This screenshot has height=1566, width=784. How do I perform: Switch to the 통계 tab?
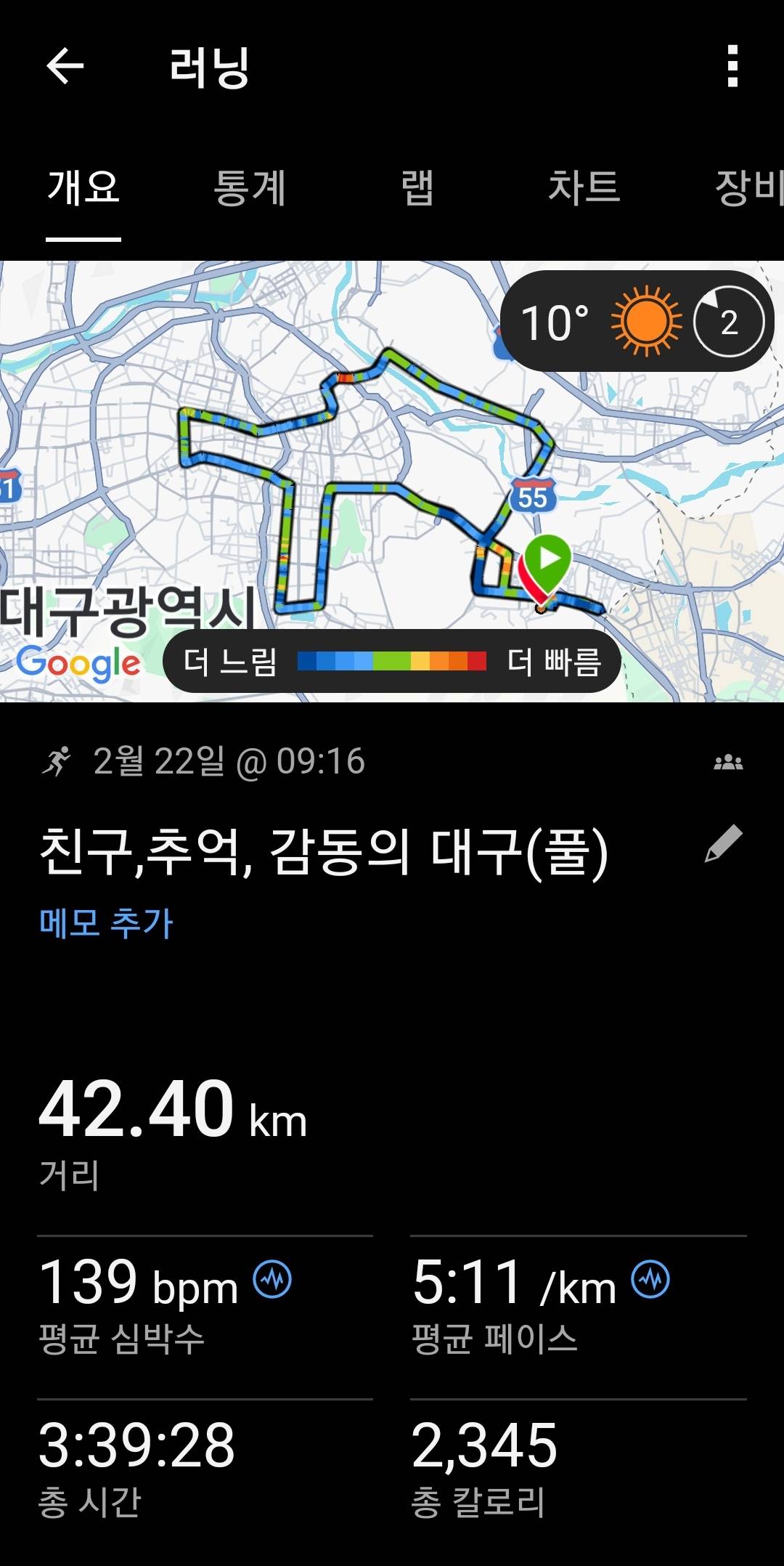coord(250,187)
